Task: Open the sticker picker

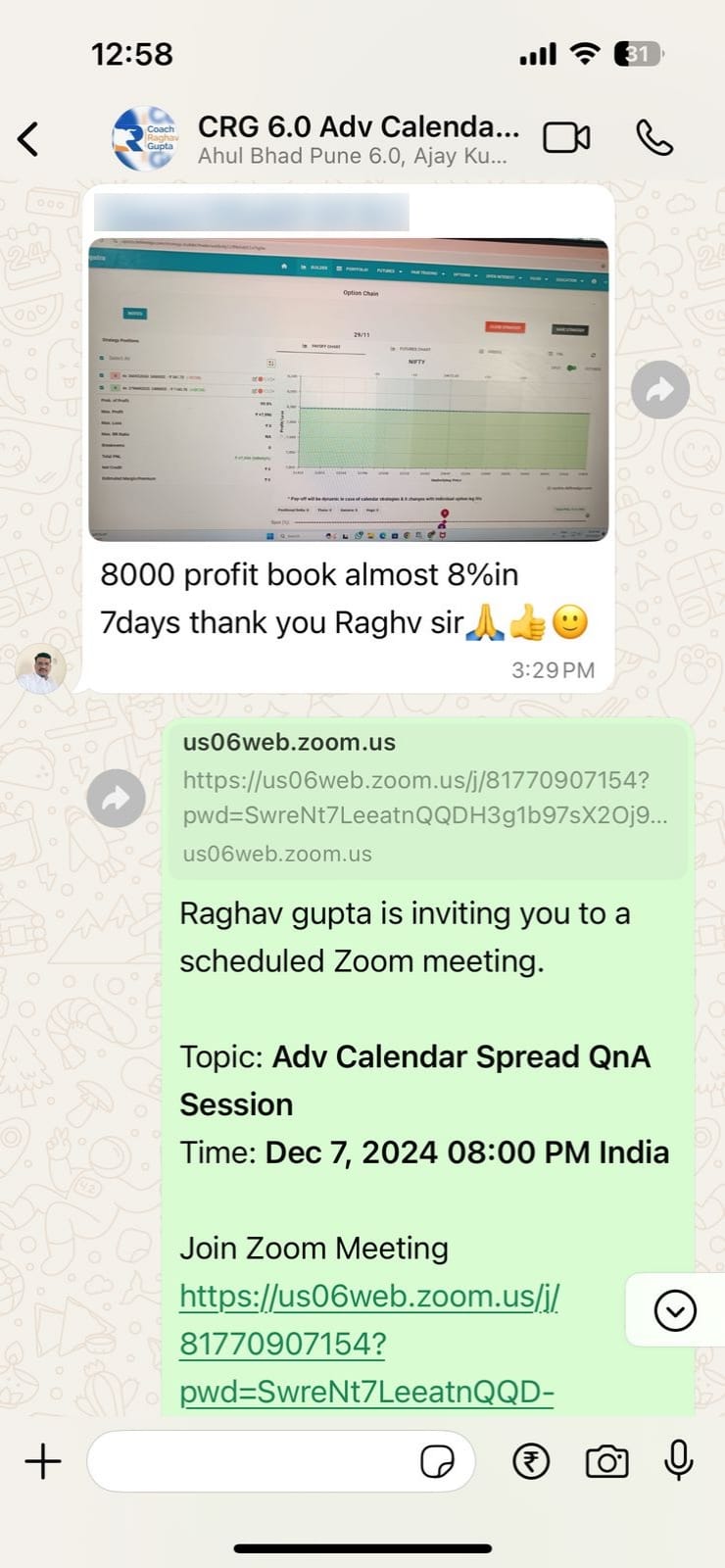Action: click(x=437, y=1461)
